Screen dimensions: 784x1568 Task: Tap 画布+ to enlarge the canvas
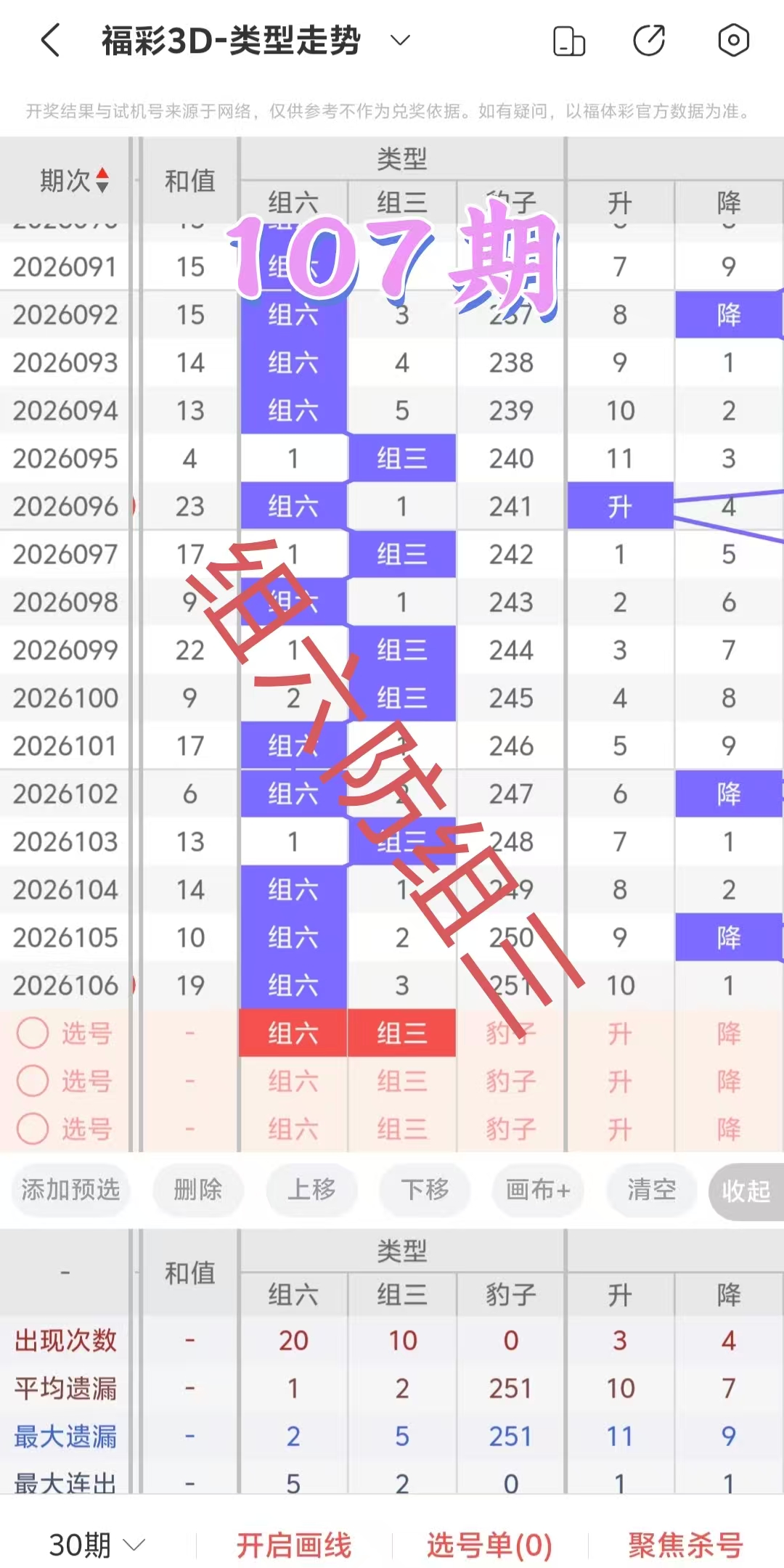coord(538,1190)
